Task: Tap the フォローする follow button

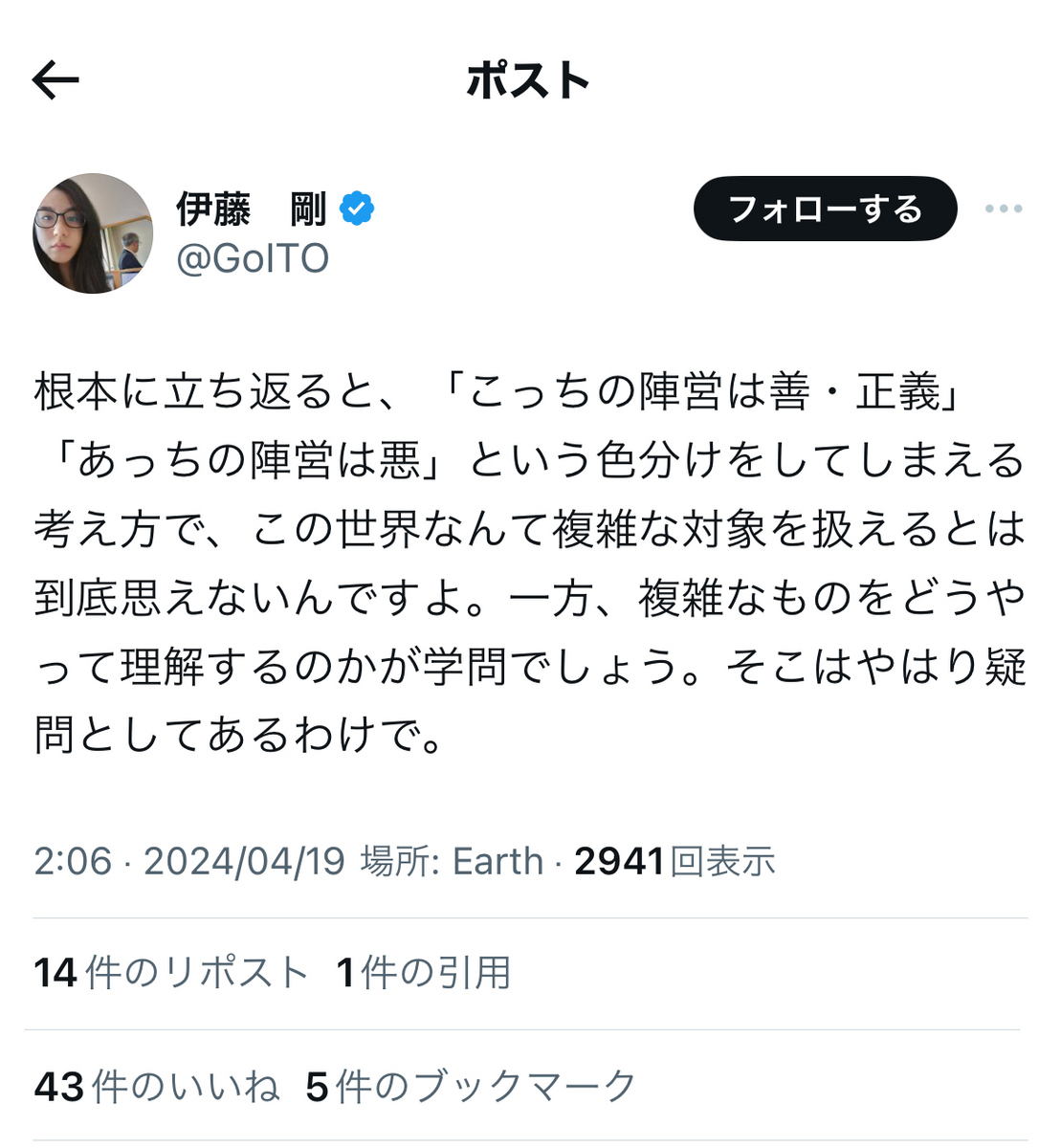Action: 825,209
